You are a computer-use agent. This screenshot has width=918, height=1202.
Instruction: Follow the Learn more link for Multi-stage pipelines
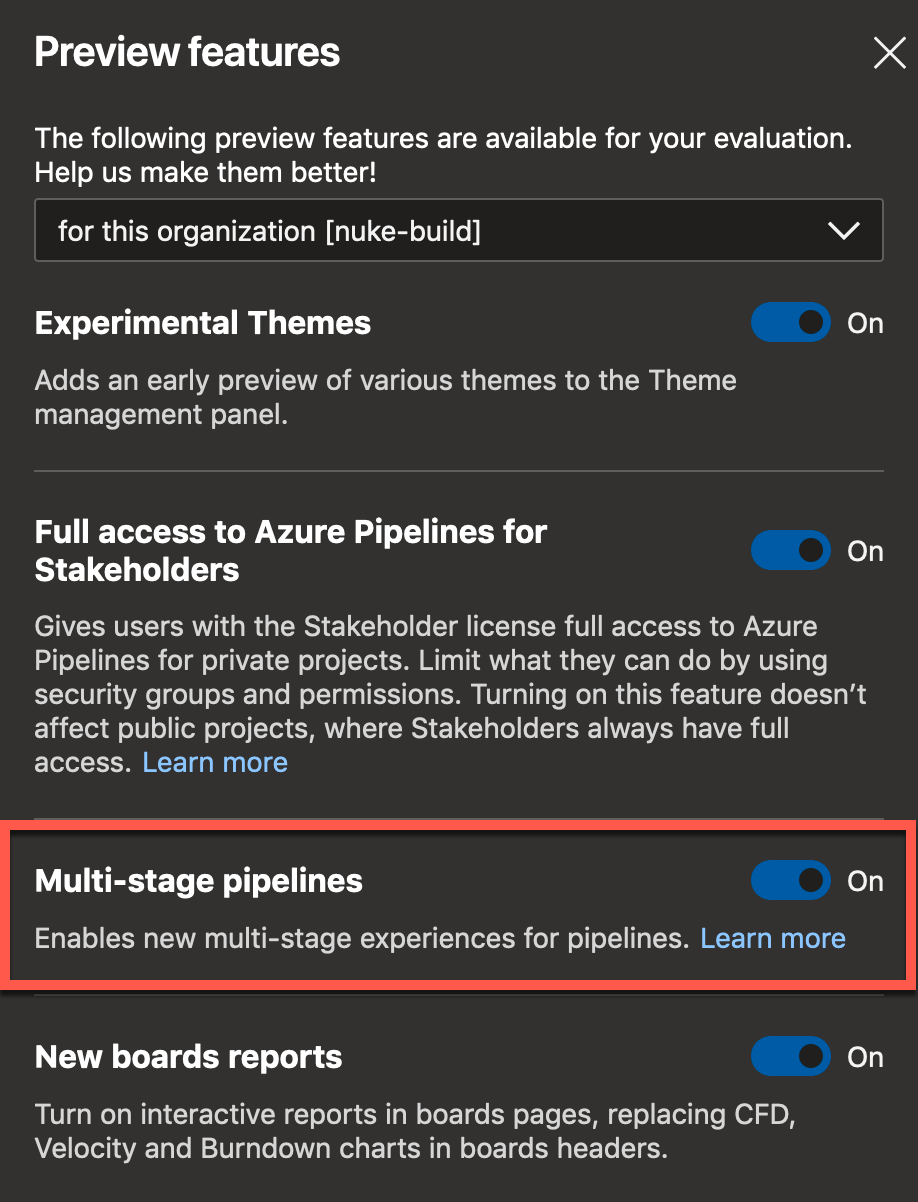772,938
